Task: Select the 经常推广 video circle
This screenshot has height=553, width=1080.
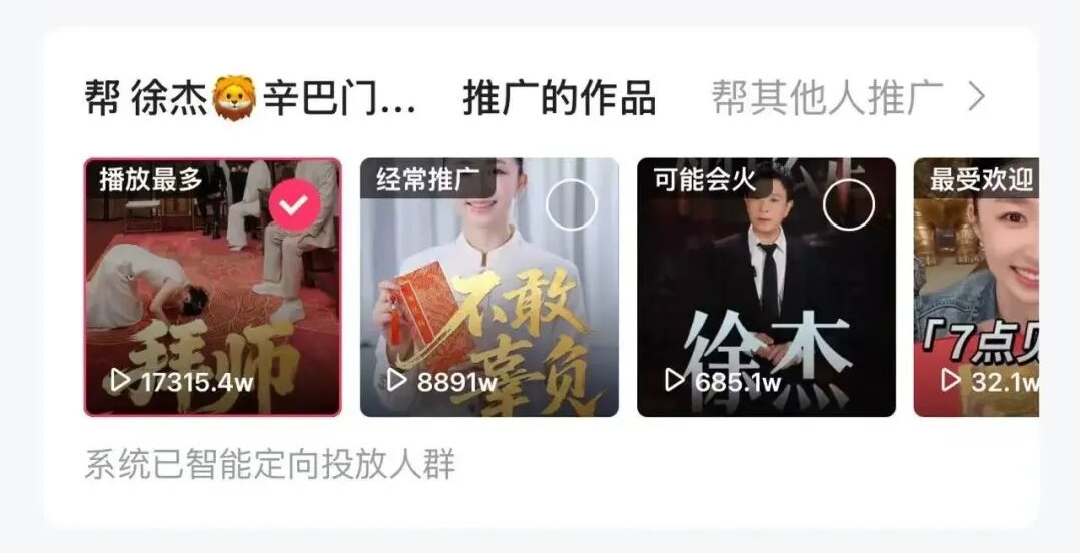Action: pos(572,205)
